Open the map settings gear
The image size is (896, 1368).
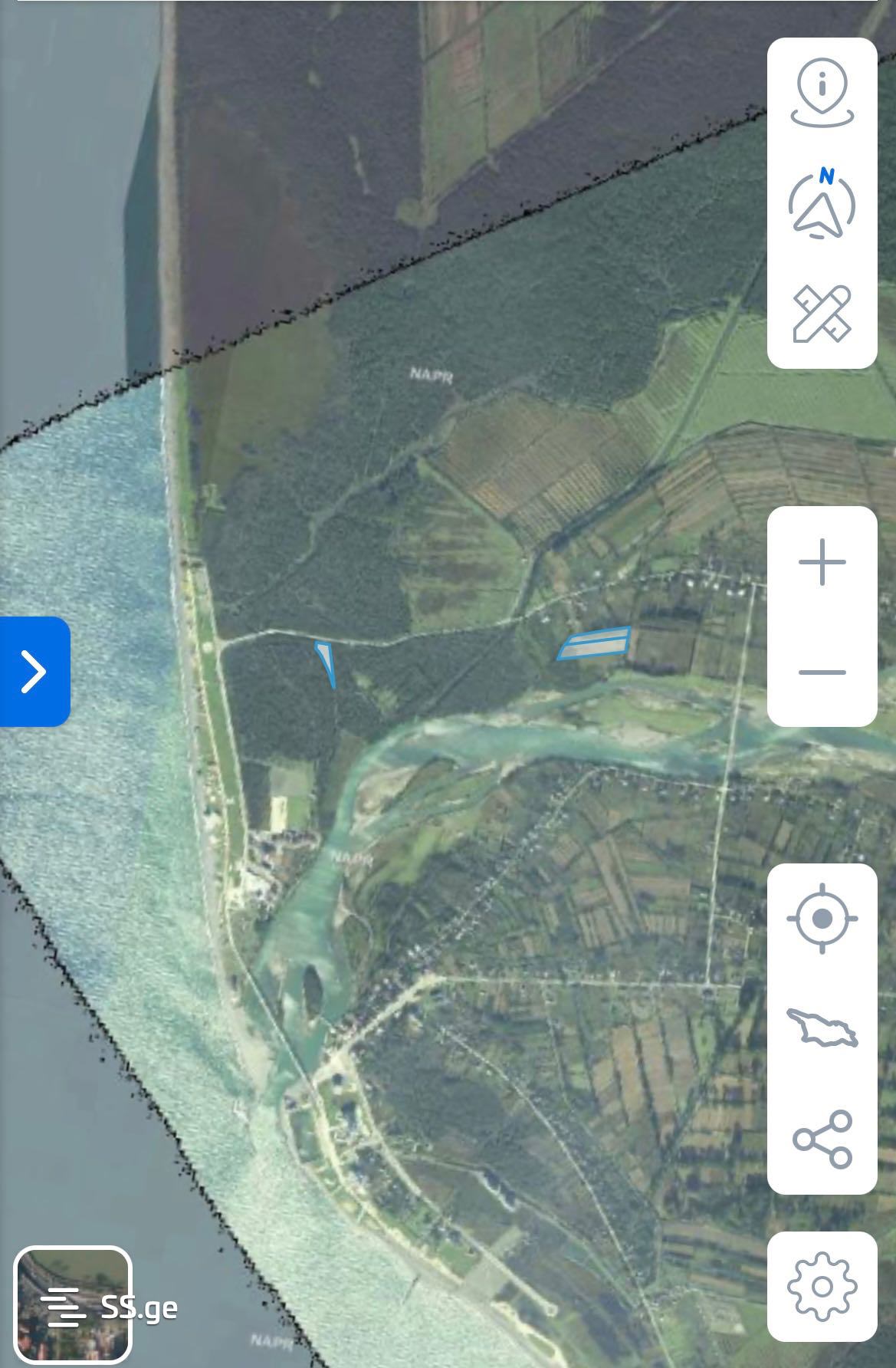coord(822,1286)
